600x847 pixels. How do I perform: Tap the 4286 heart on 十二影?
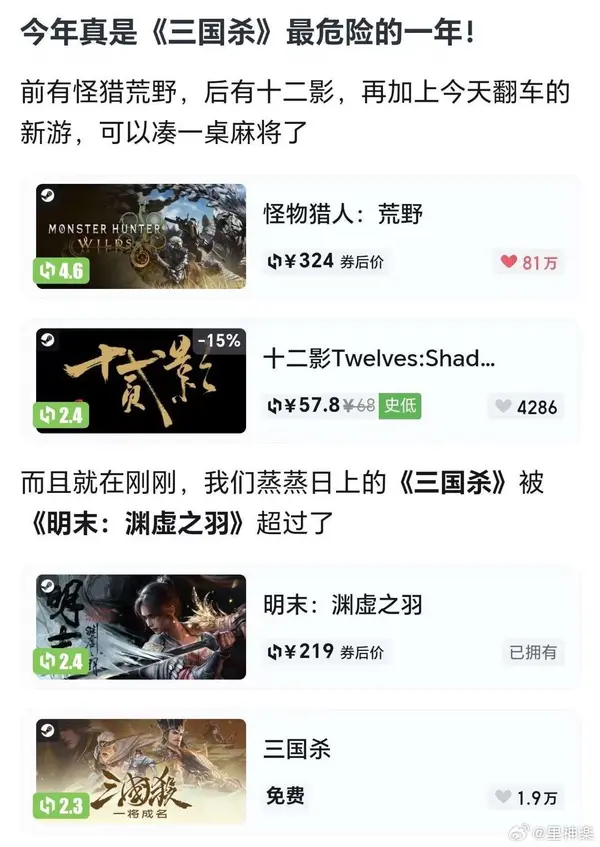click(526, 407)
